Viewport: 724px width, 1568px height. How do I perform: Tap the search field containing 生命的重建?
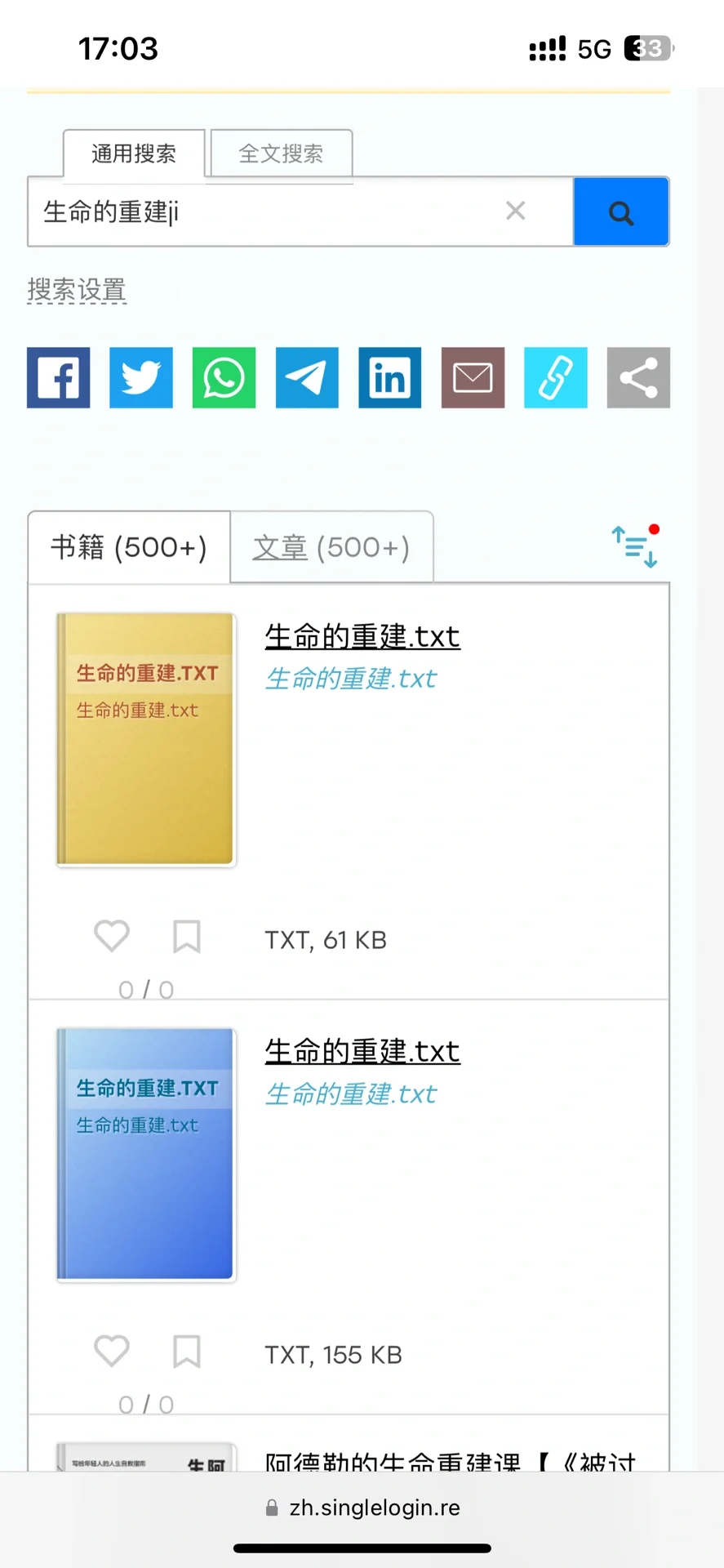[x=261, y=212]
